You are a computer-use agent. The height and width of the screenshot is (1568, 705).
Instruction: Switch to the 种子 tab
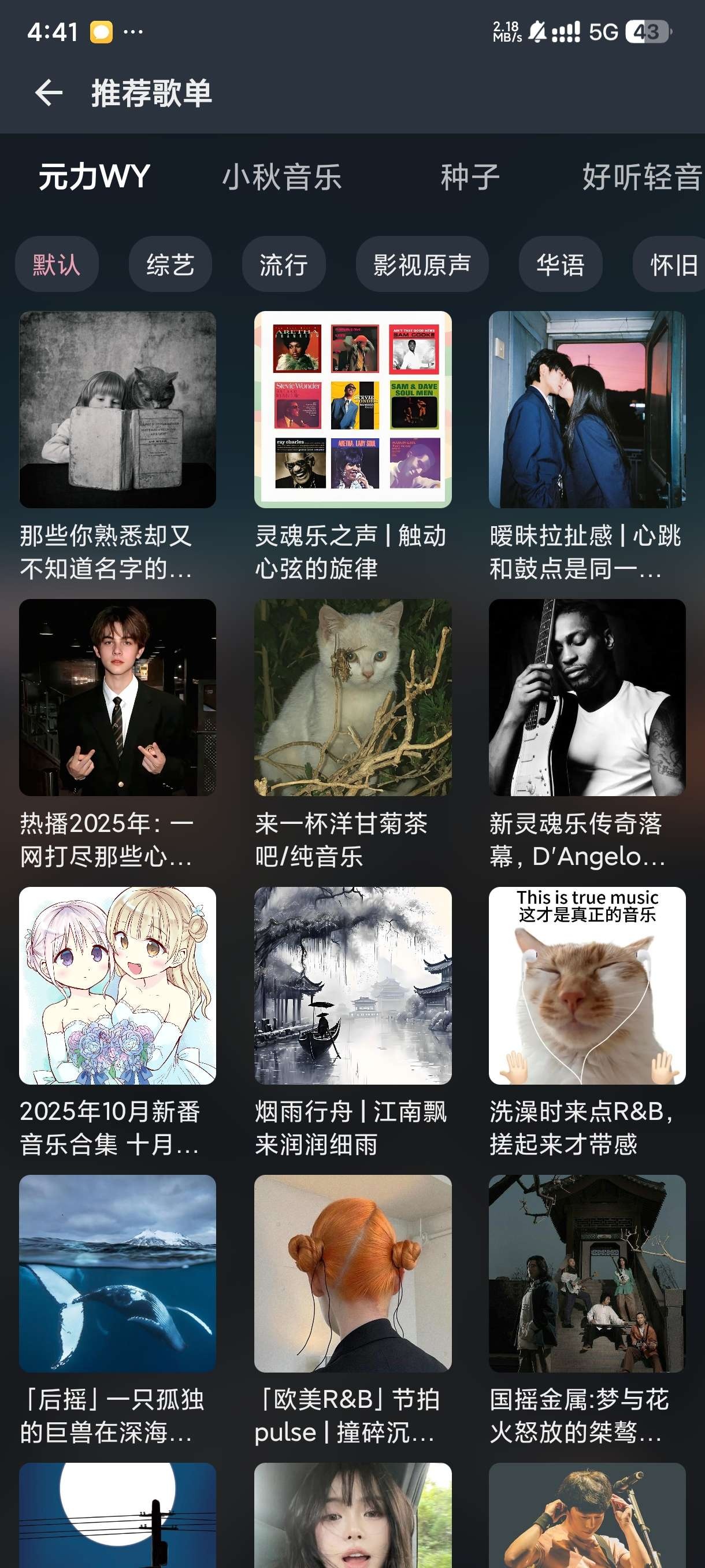470,177
